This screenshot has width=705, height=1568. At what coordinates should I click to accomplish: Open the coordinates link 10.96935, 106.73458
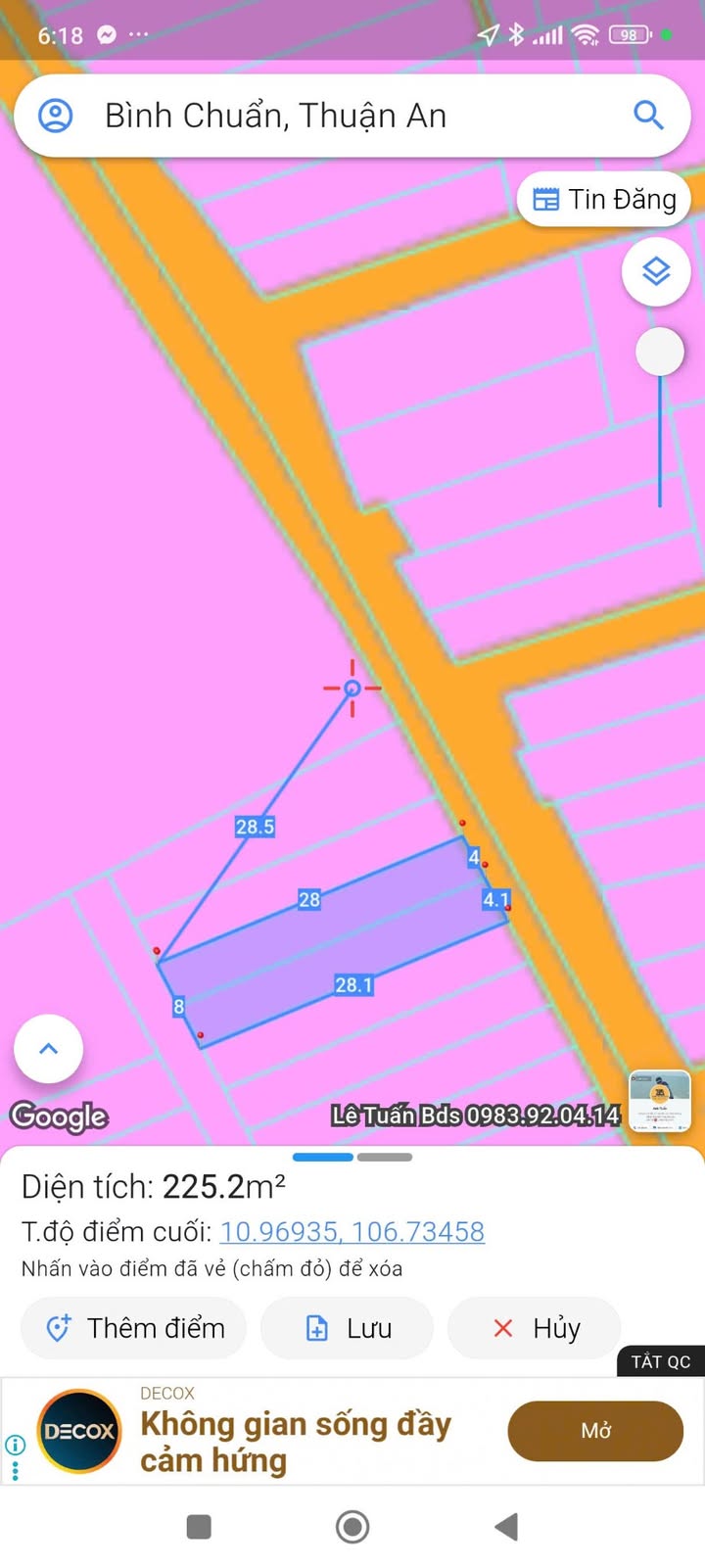[352, 1231]
